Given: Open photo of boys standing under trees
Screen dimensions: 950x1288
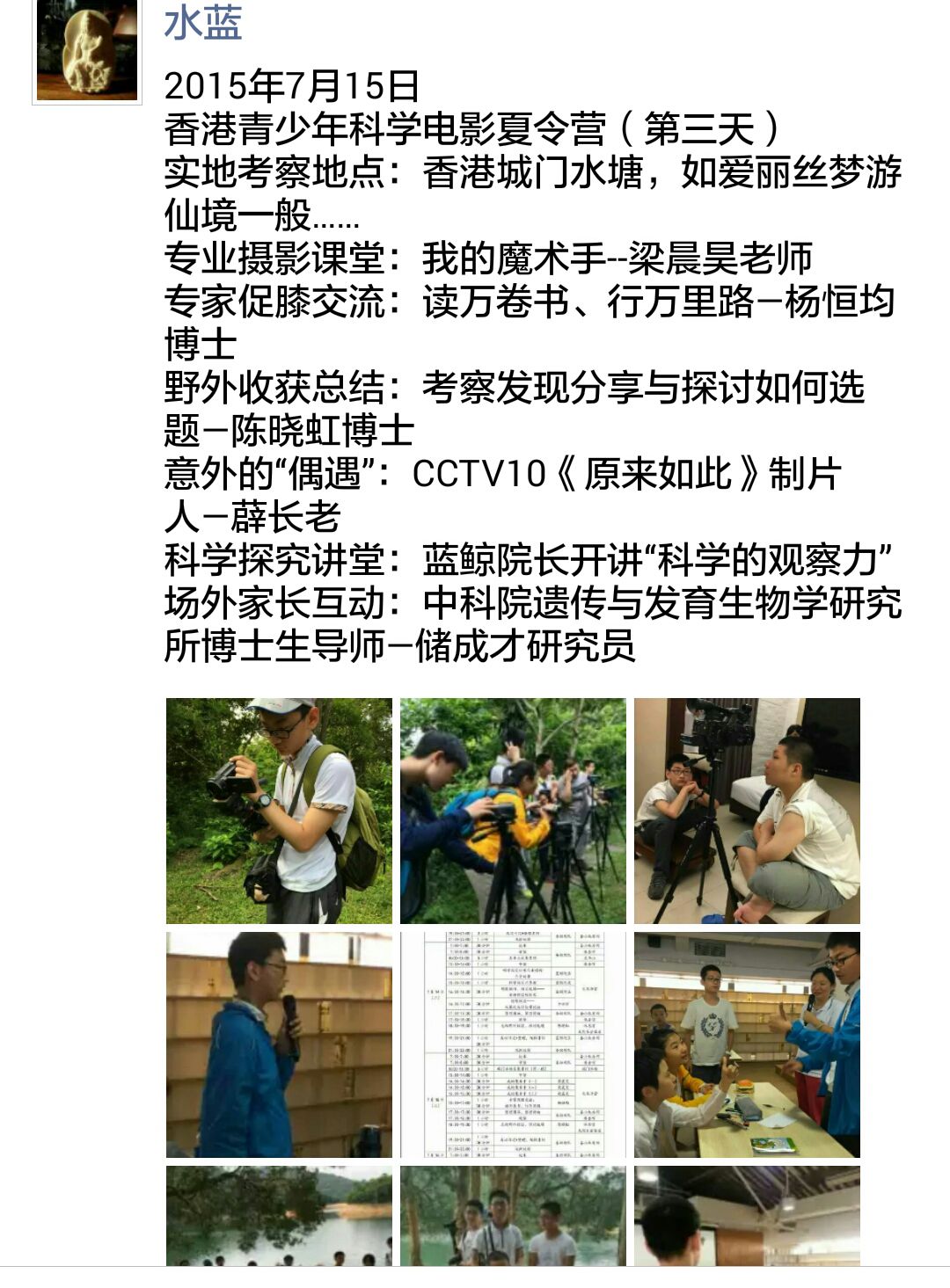Looking at the screenshot, I should (x=513, y=1216).
